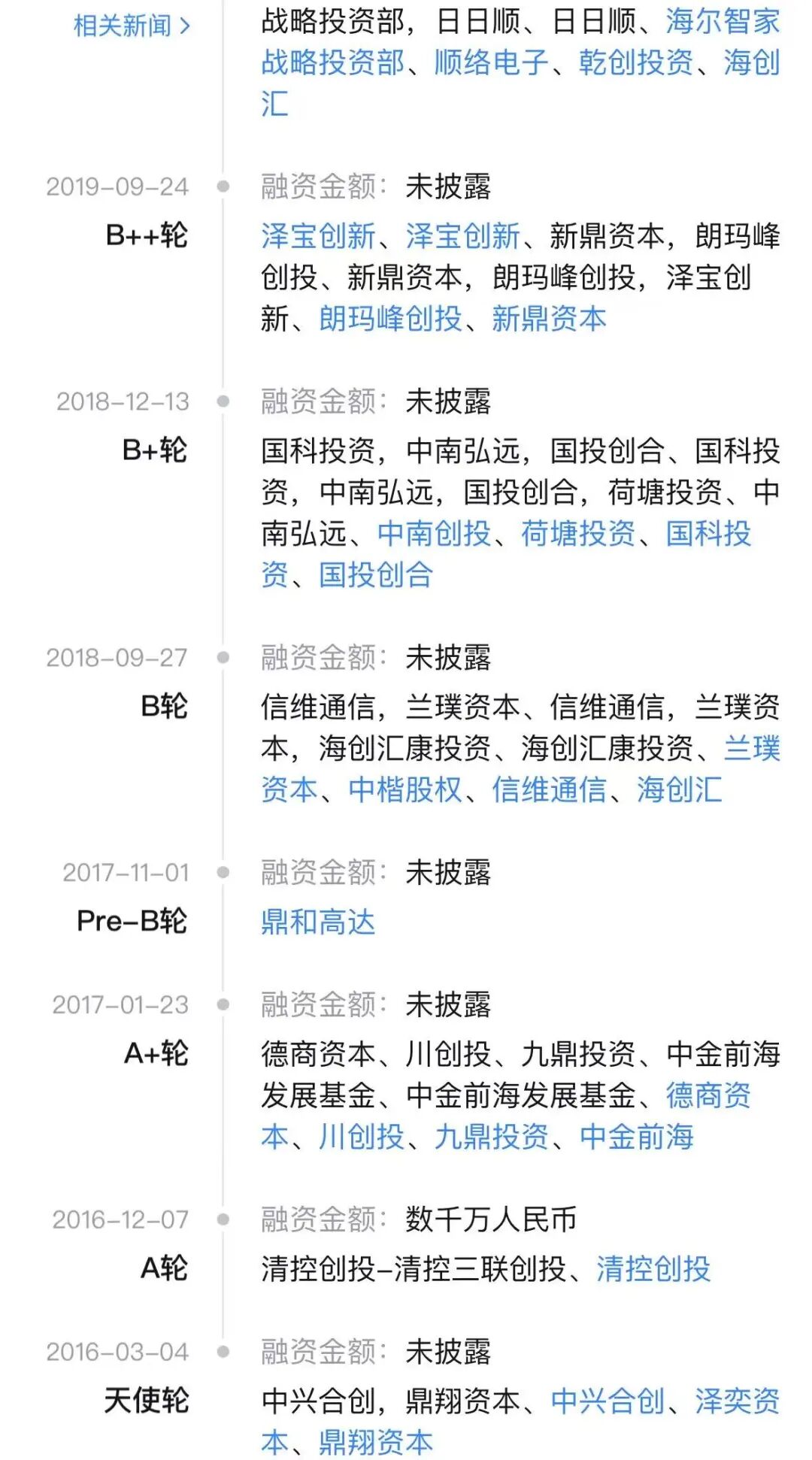The image size is (812, 1460).
Task: Open investor 泽奕资本
Action: tap(737, 1401)
